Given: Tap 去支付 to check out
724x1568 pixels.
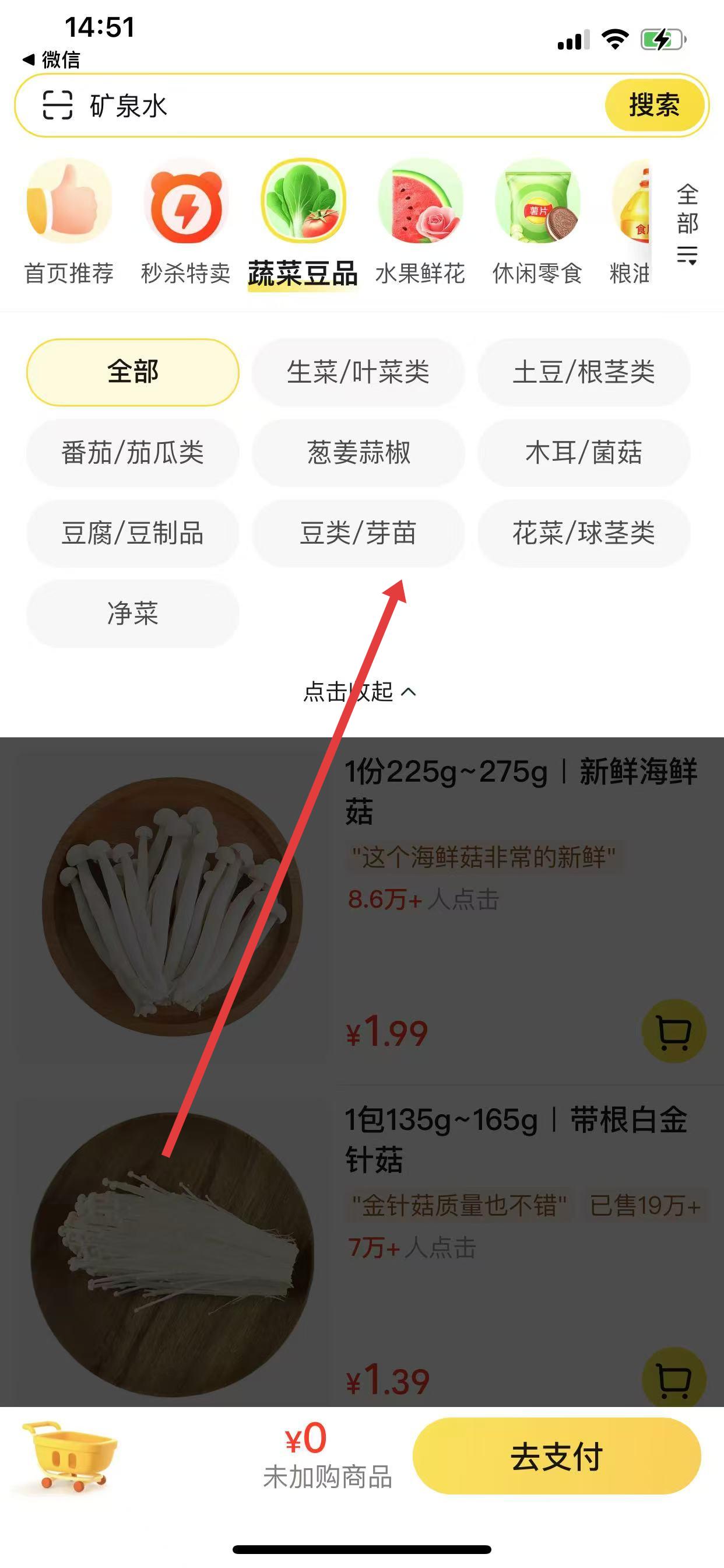Looking at the screenshot, I should 557,1457.
